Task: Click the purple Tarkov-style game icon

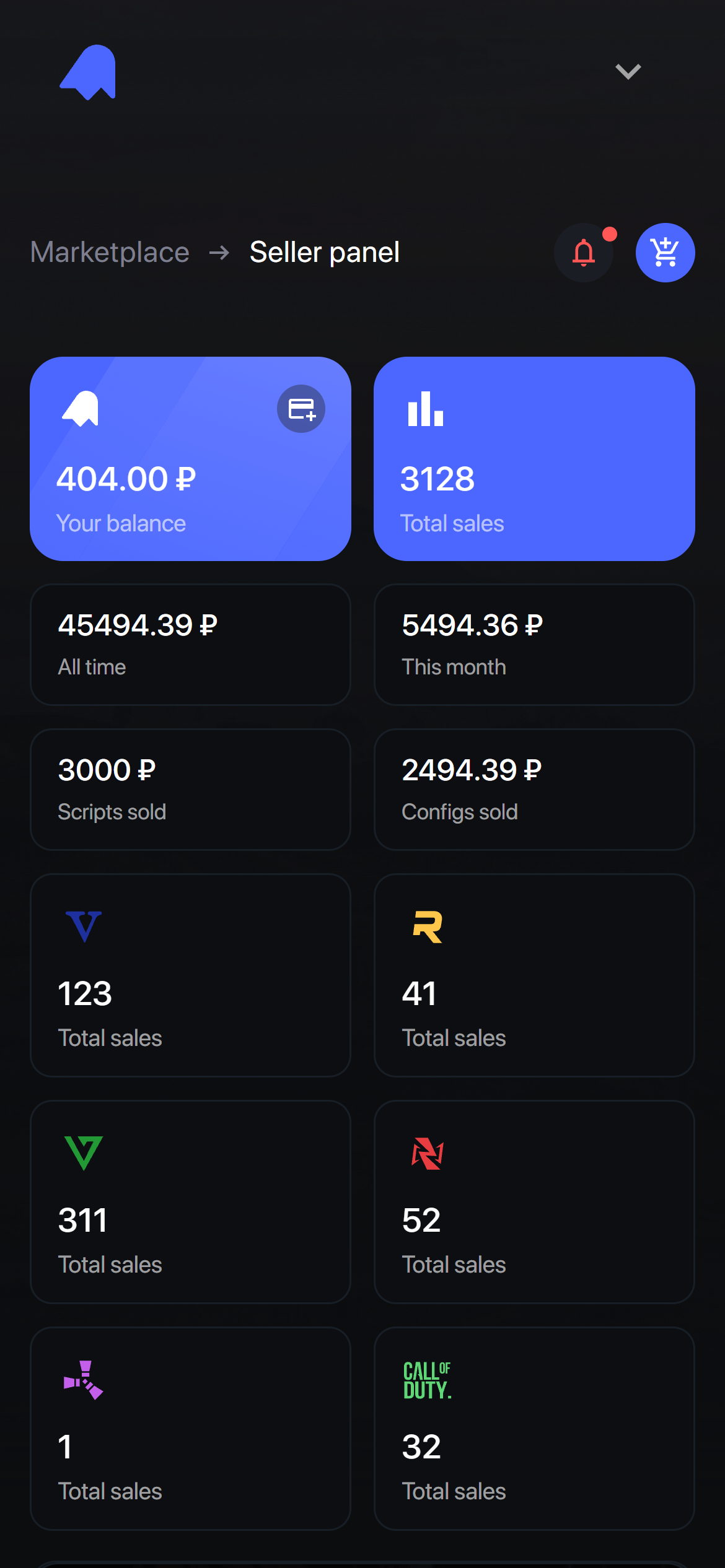Action: (x=83, y=1379)
